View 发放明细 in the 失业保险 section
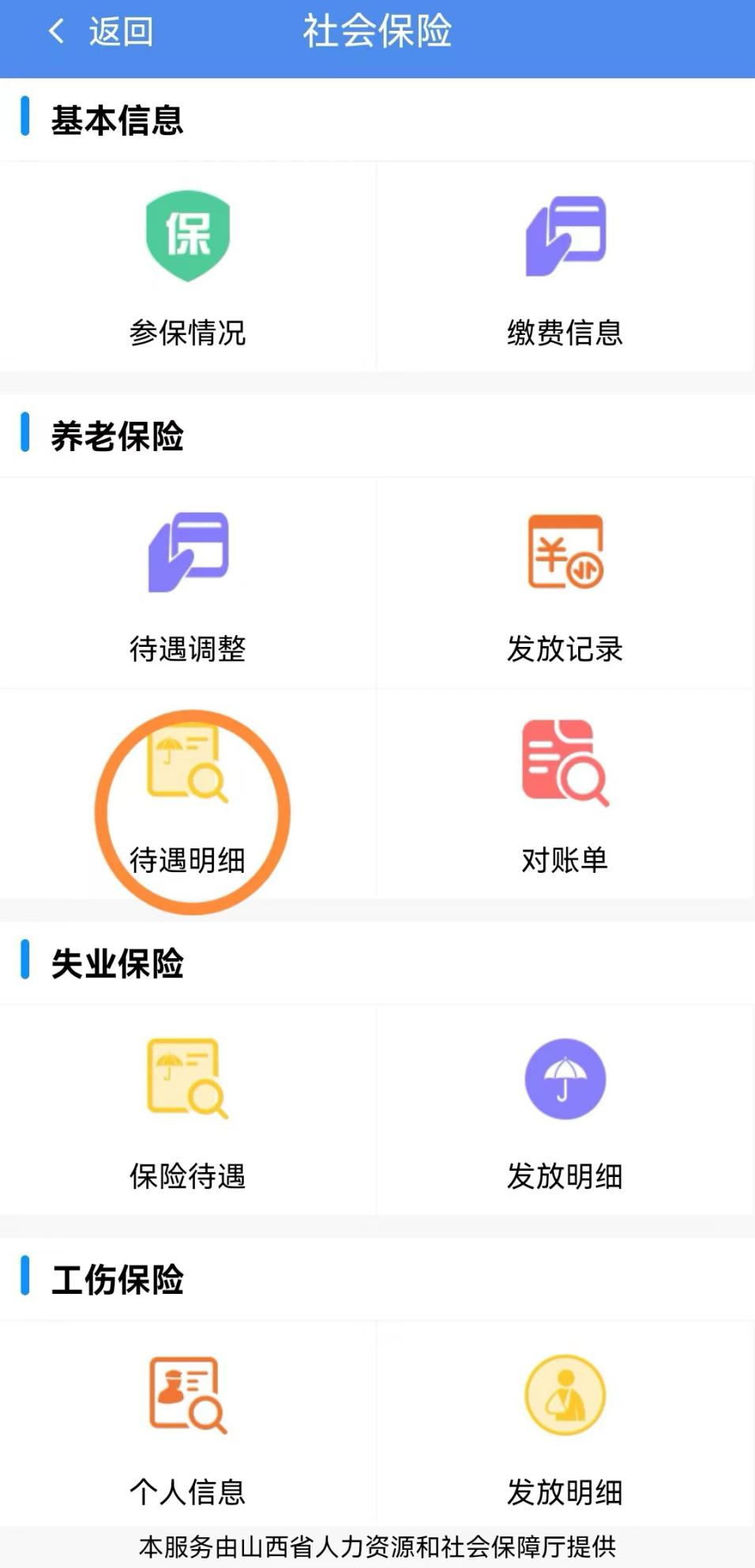The height and width of the screenshot is (1568, 755). click(565, 1111)
